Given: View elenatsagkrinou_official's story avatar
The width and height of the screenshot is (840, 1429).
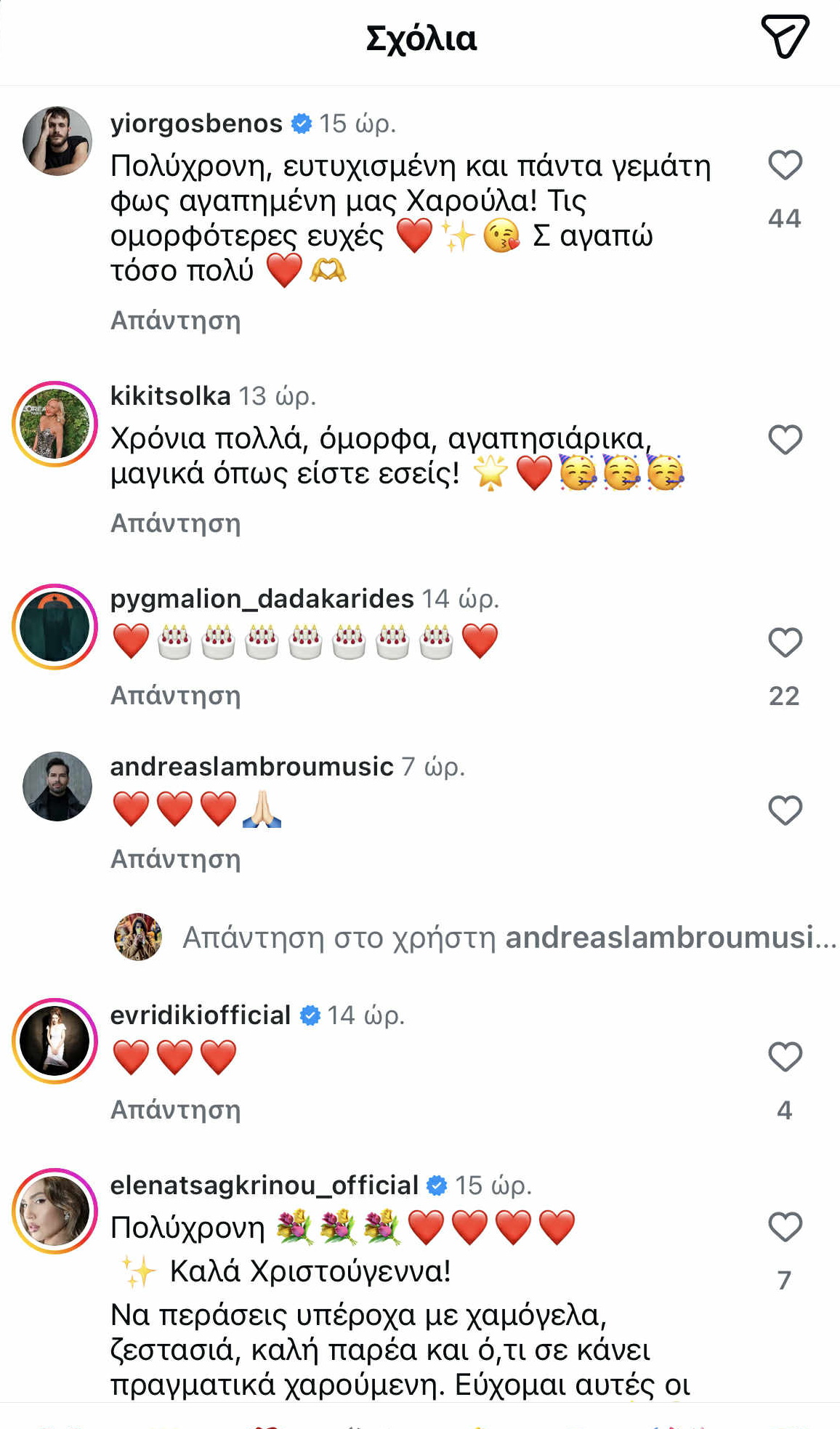Looking at the screenshot, I should pyautogui.click(x=55, y=1211).
